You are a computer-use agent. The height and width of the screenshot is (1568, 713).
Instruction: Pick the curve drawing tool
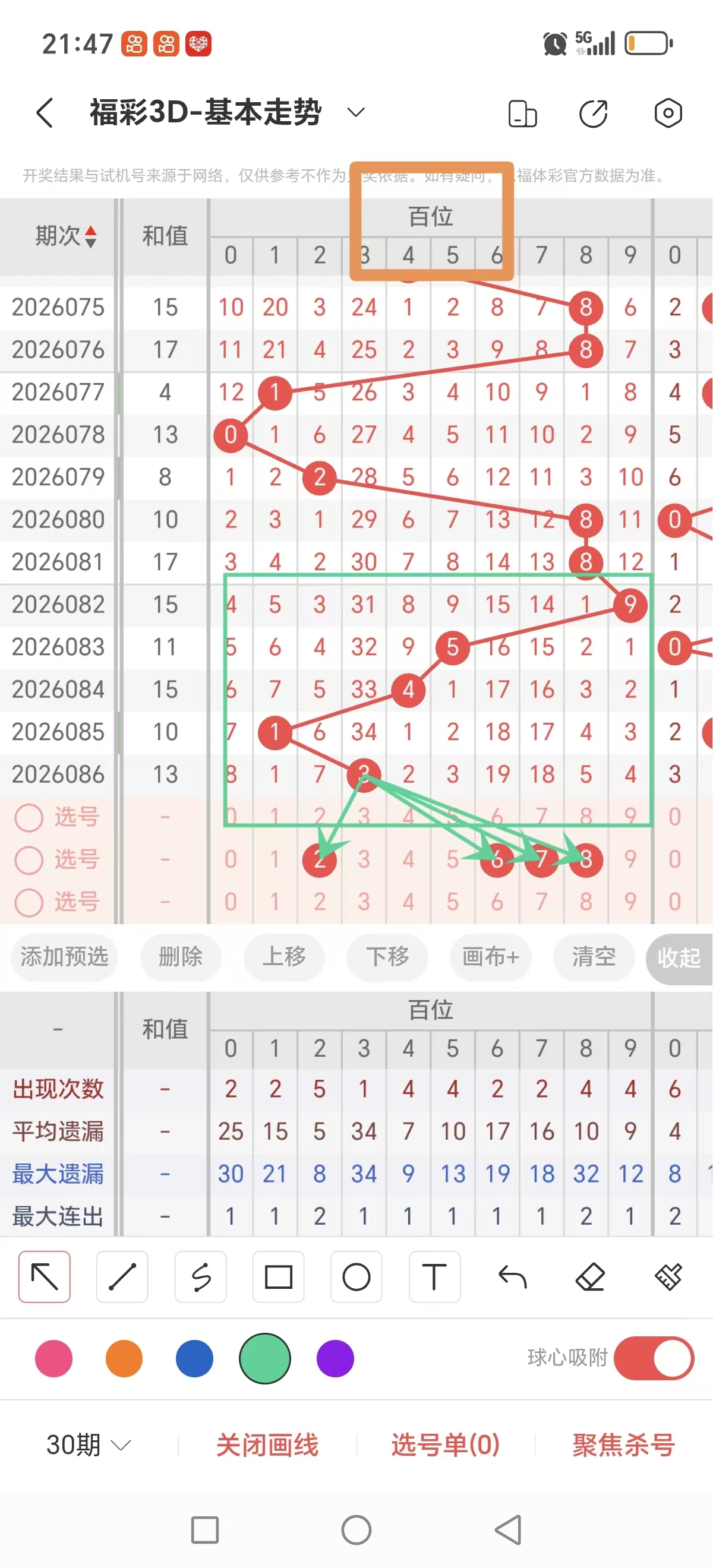200,1278
